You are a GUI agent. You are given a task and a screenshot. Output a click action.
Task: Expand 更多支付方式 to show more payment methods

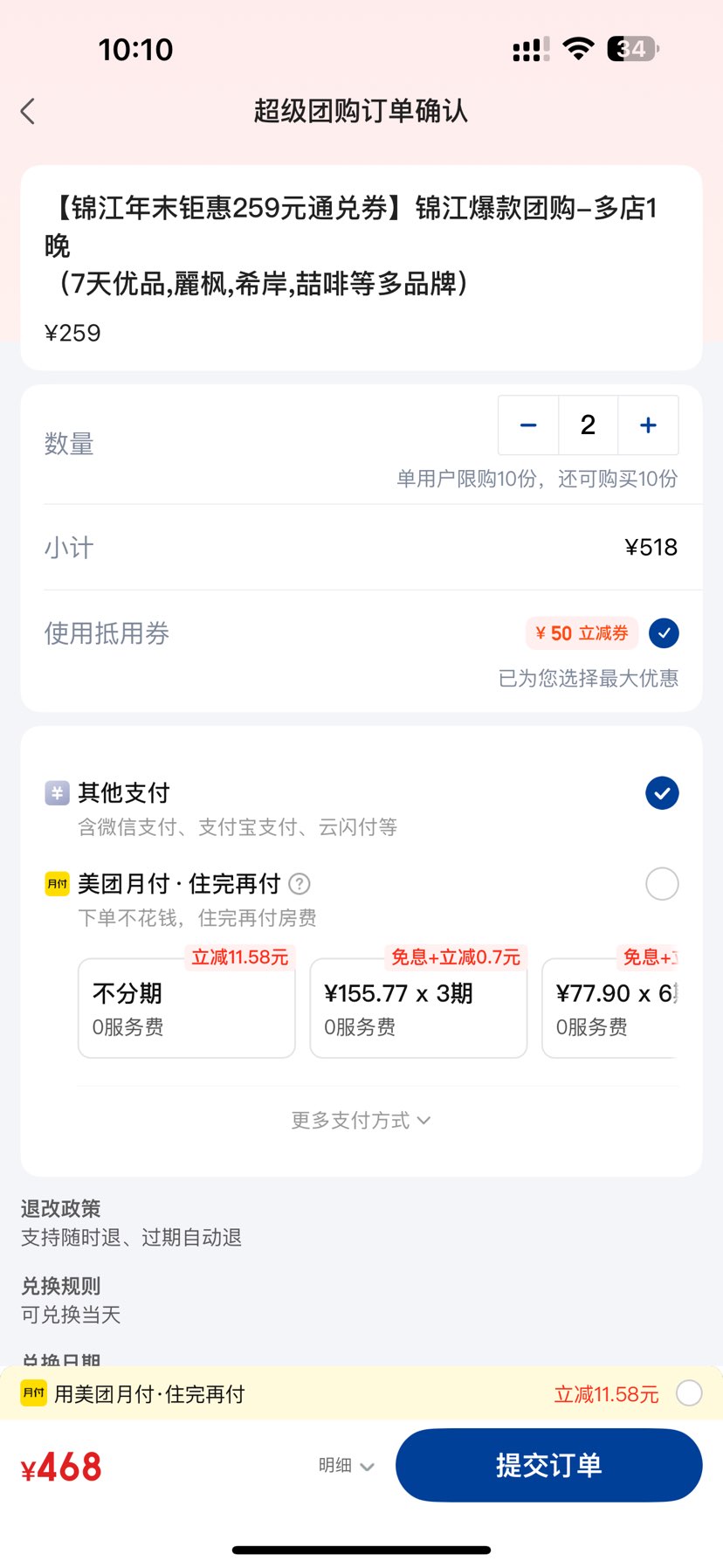(x=361, y=1120)
